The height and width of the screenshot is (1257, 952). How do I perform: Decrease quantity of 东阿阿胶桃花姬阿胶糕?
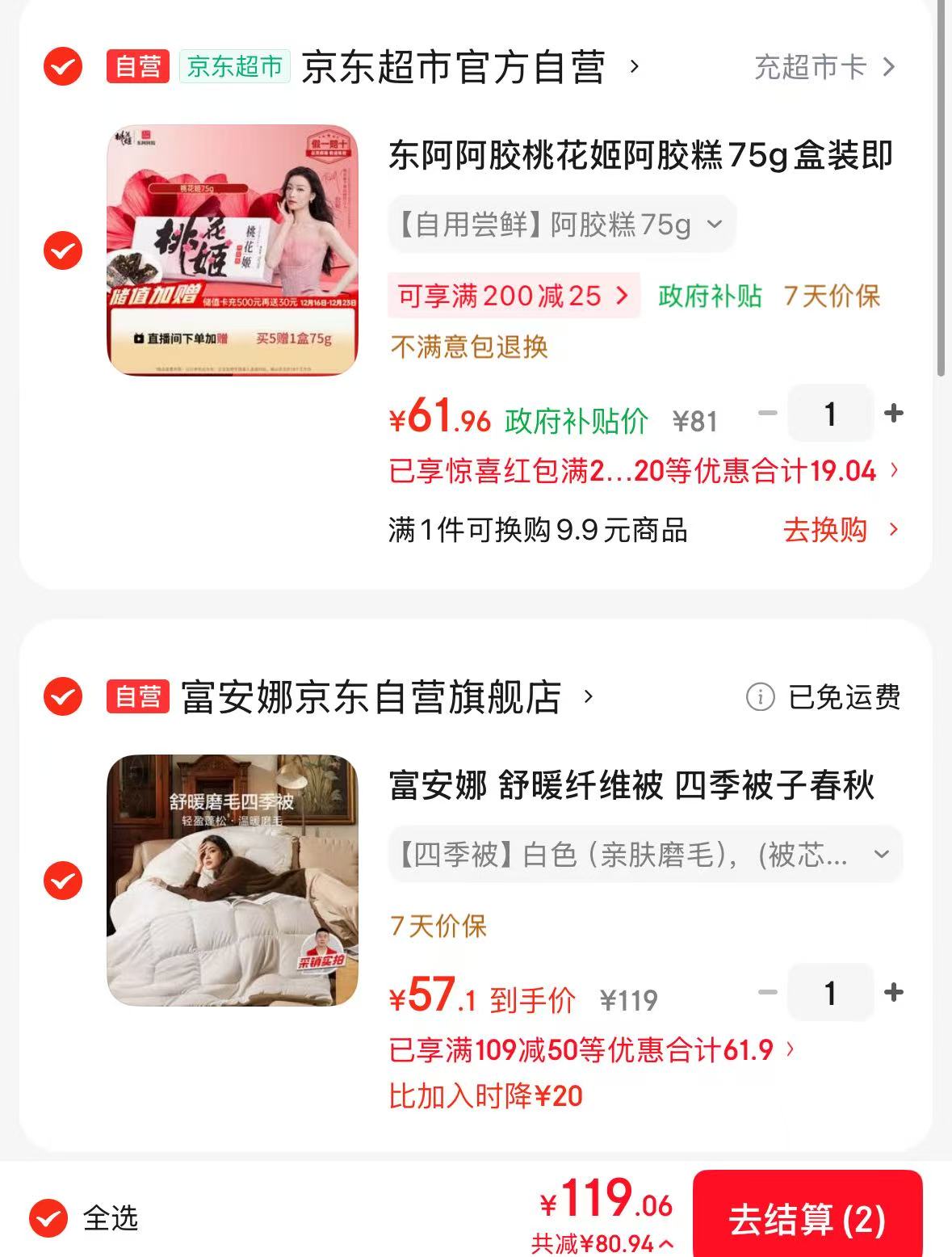click(x=767, y=414)
